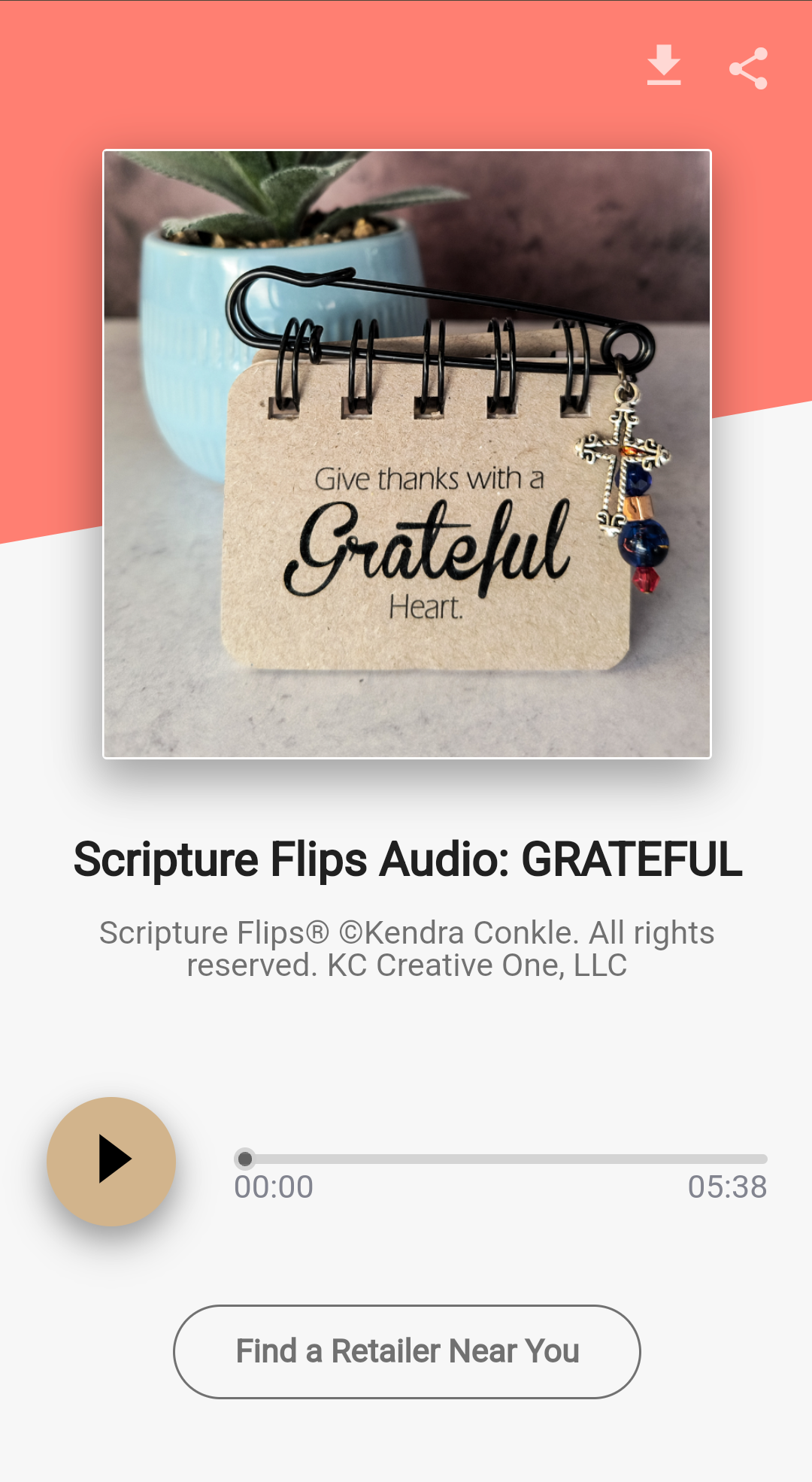Share this Scripture Flips audio
812x1482 pixels.
click(748, 68)
